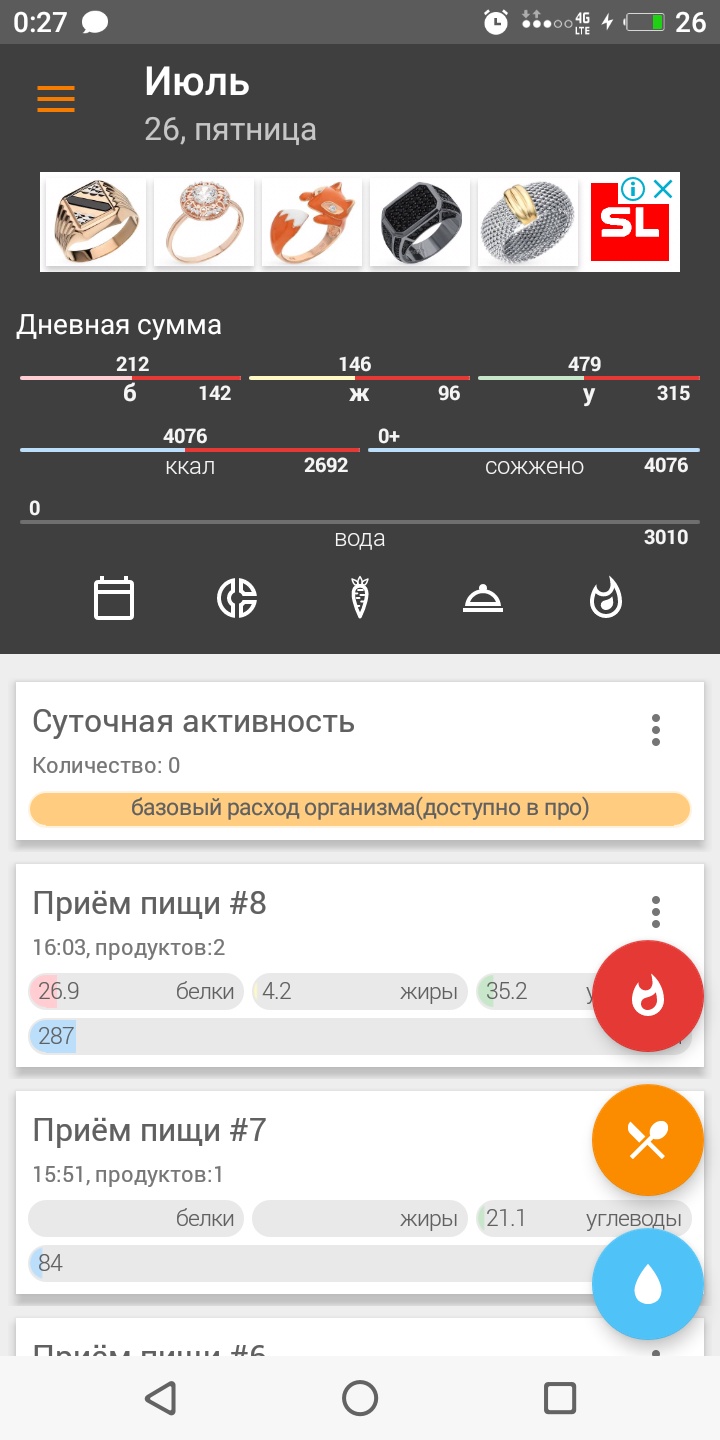The width and height of the screenshot is (720, 1440).
Task: Tap базовый расход организма pro button
Action: pyautogui.click(x=360, y=808)
